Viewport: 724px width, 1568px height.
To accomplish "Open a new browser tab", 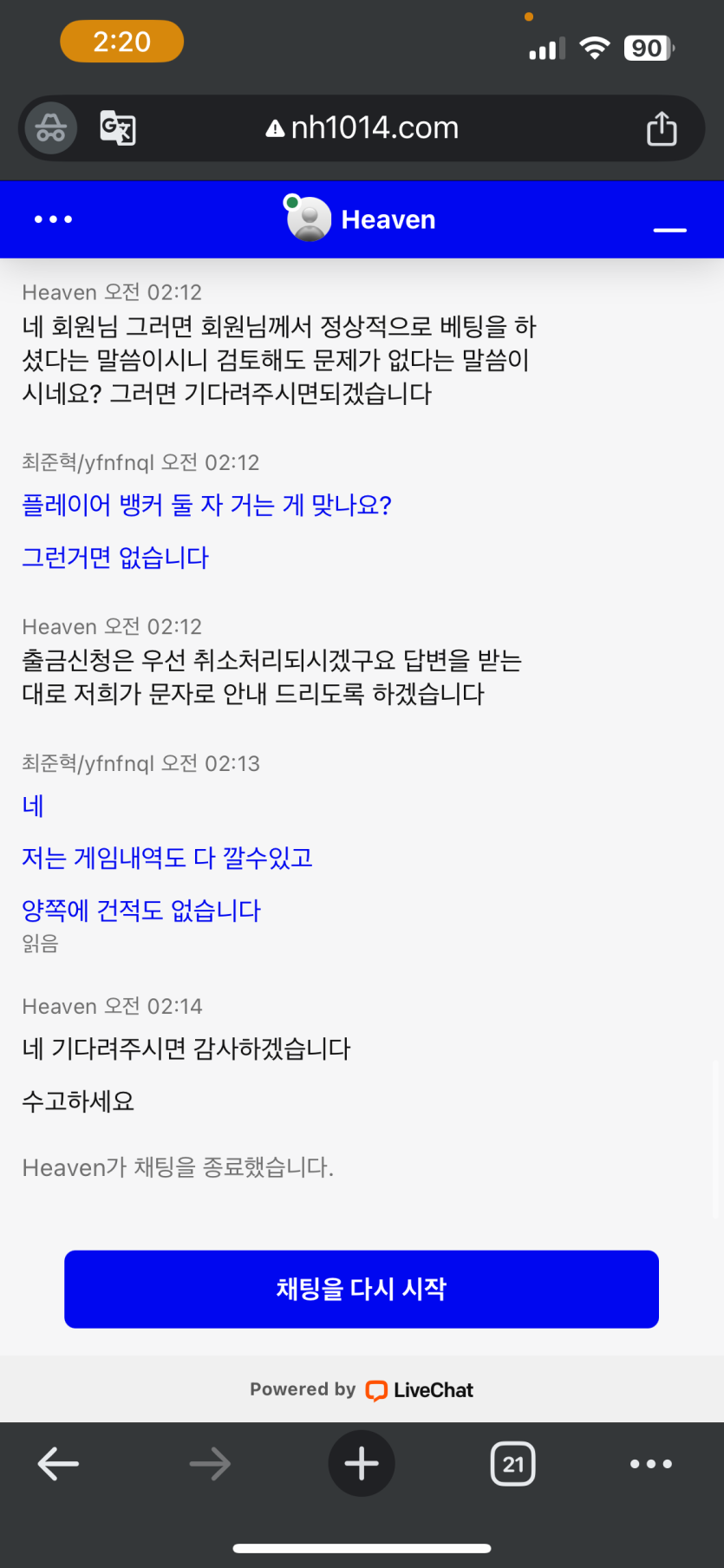I will click(x=362, y=1464).
